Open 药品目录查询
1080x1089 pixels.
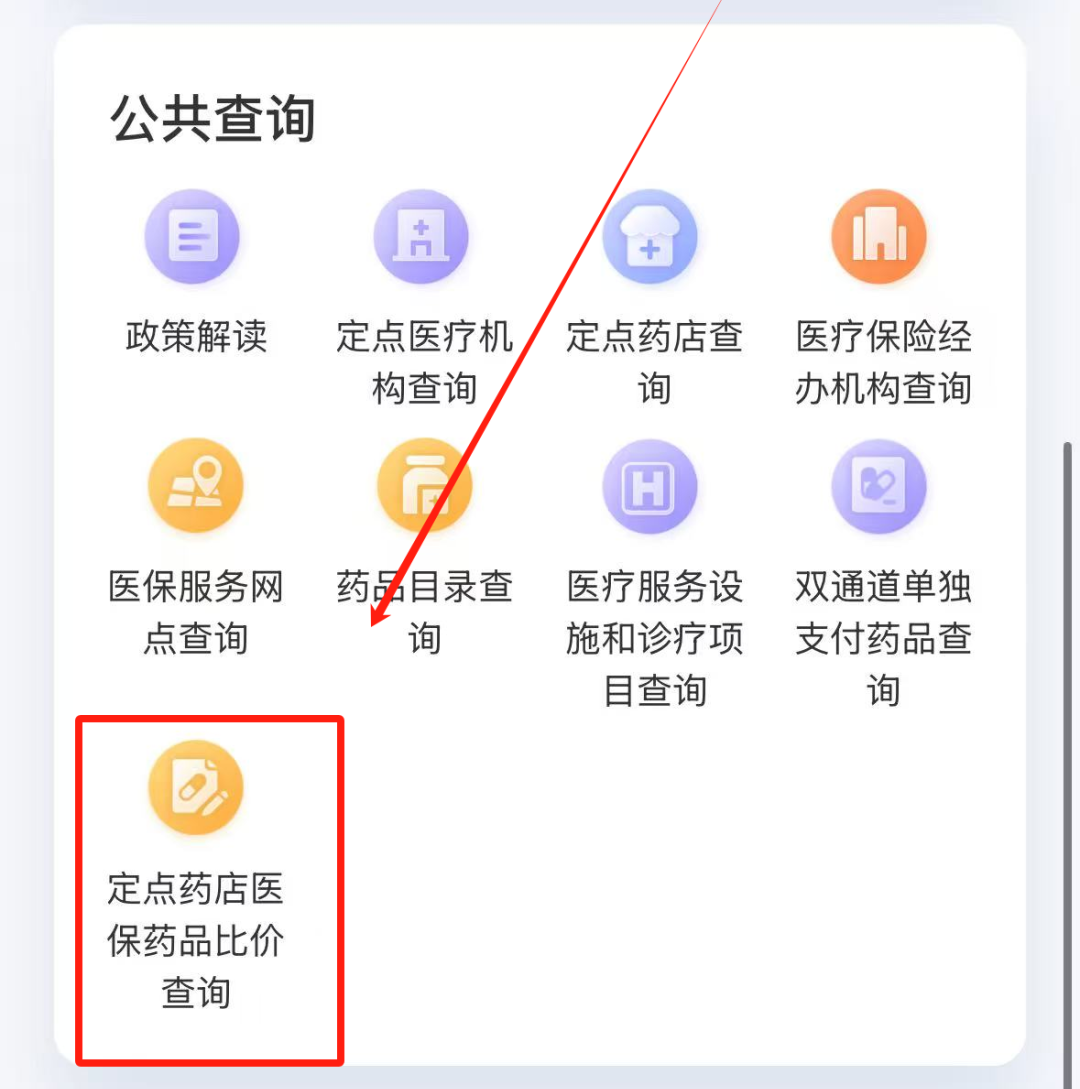click(424, 488)
